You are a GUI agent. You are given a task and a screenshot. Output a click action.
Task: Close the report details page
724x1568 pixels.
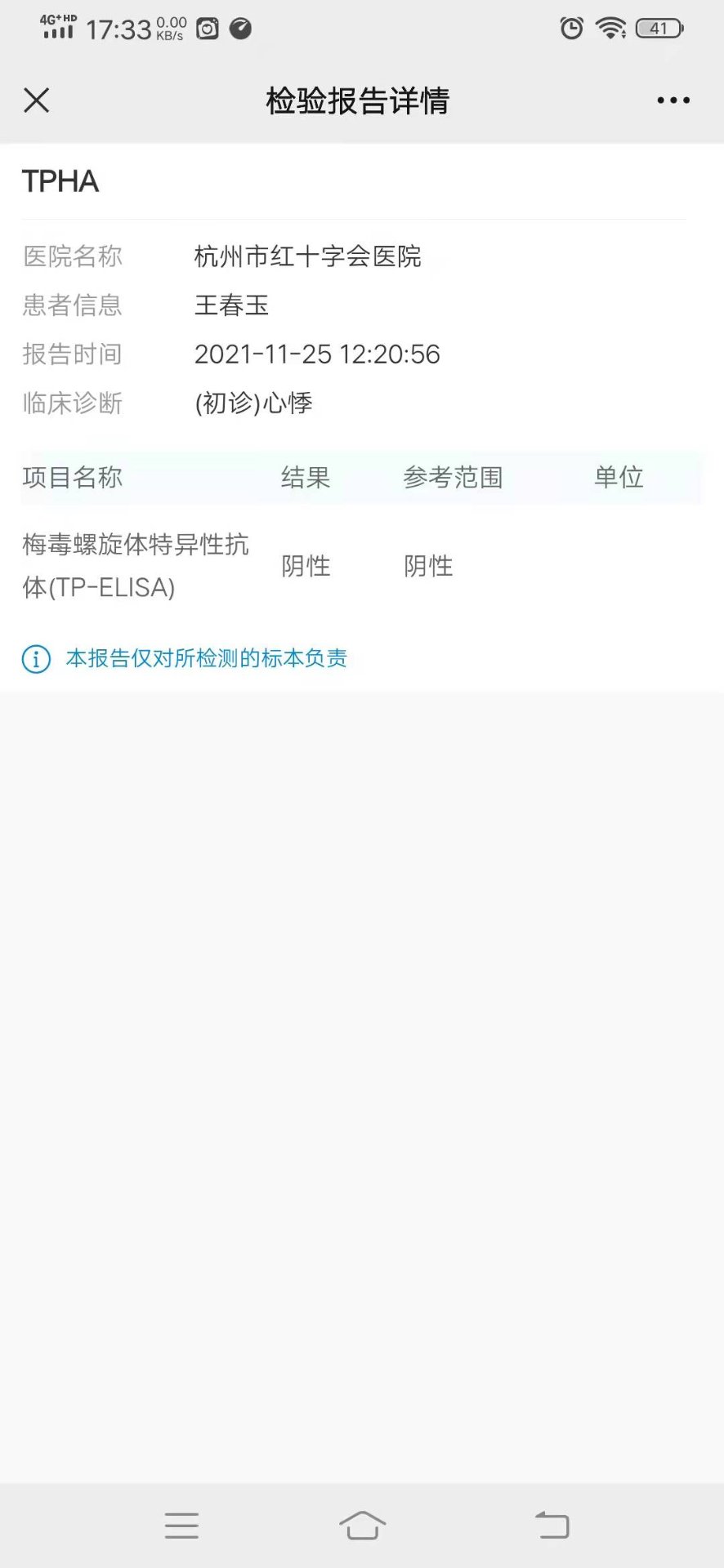pyautogui.click(x=37, y=100)
